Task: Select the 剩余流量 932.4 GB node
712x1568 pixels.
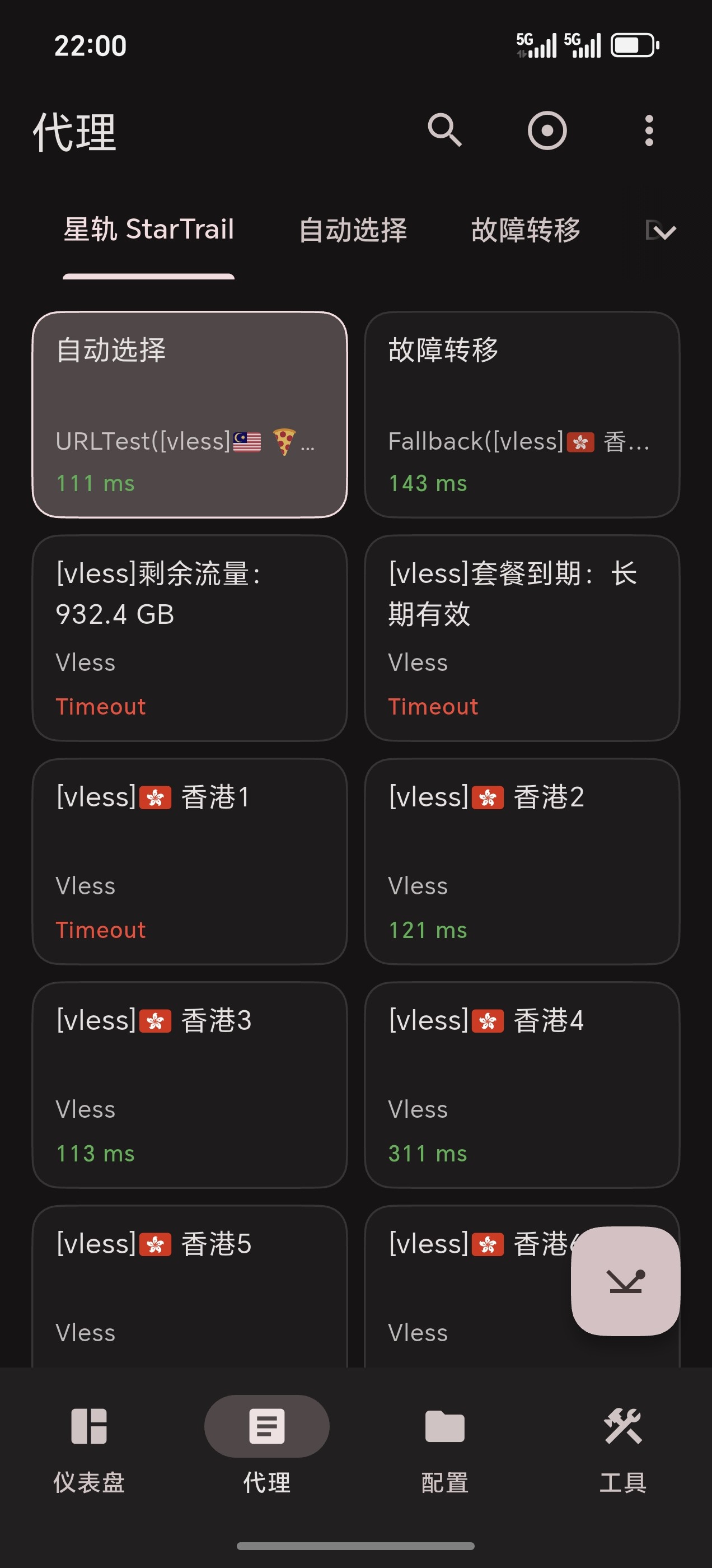Action: (189, 638)
